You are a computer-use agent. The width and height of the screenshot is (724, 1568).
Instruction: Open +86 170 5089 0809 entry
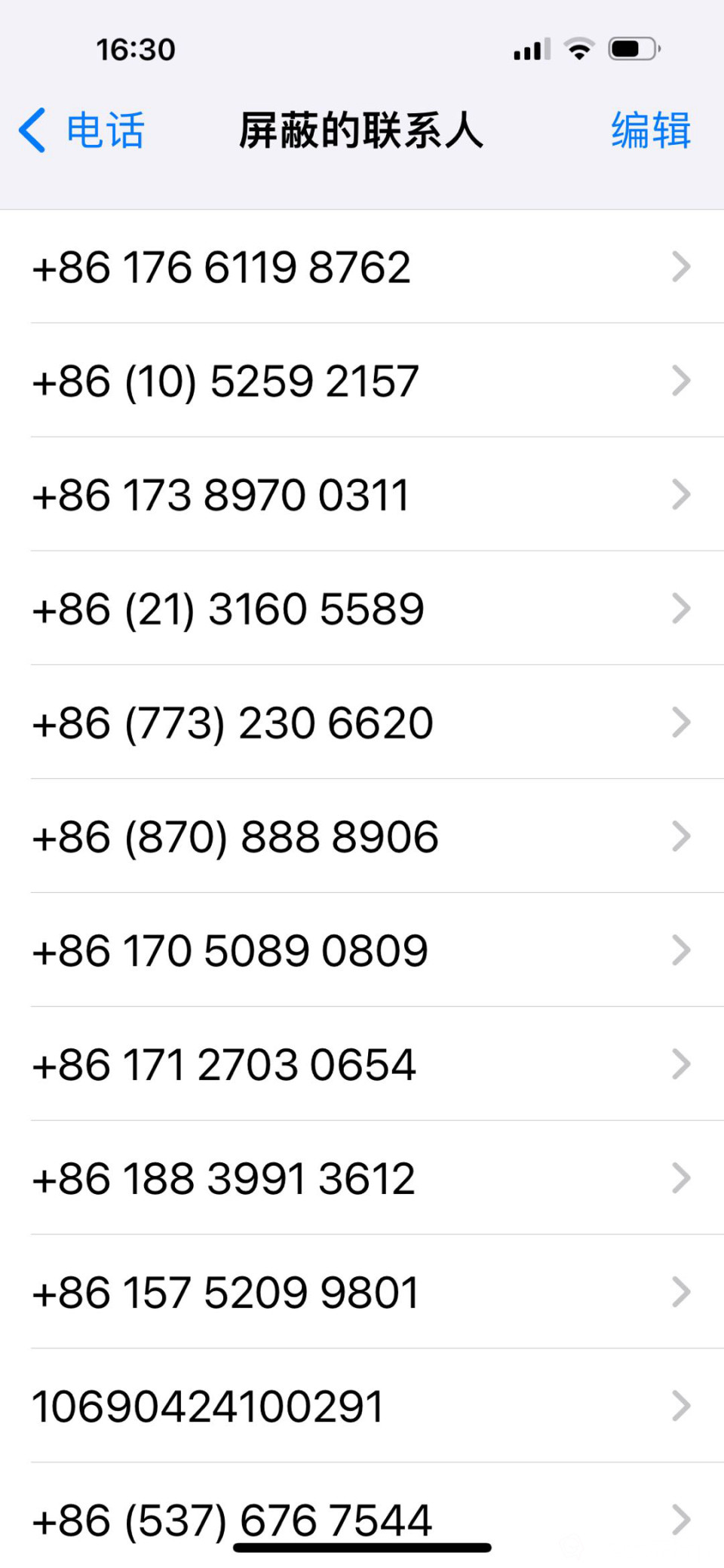coord(362,950)
